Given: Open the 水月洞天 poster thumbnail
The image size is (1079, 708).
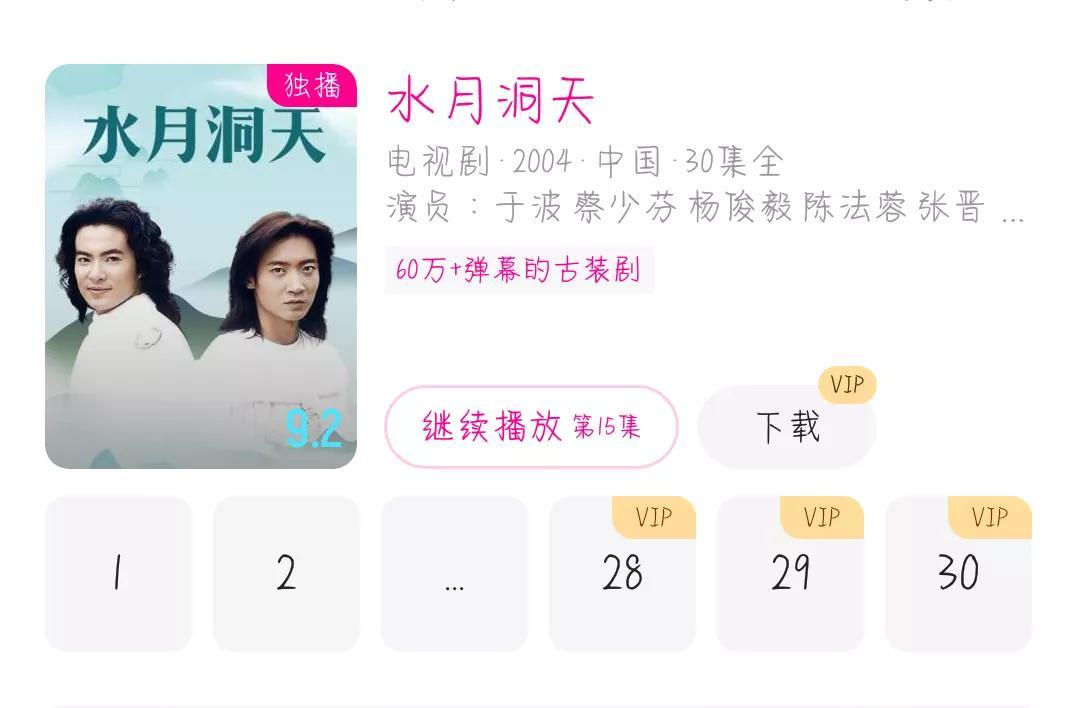Looking at the screenshot, I should point(200,266).
